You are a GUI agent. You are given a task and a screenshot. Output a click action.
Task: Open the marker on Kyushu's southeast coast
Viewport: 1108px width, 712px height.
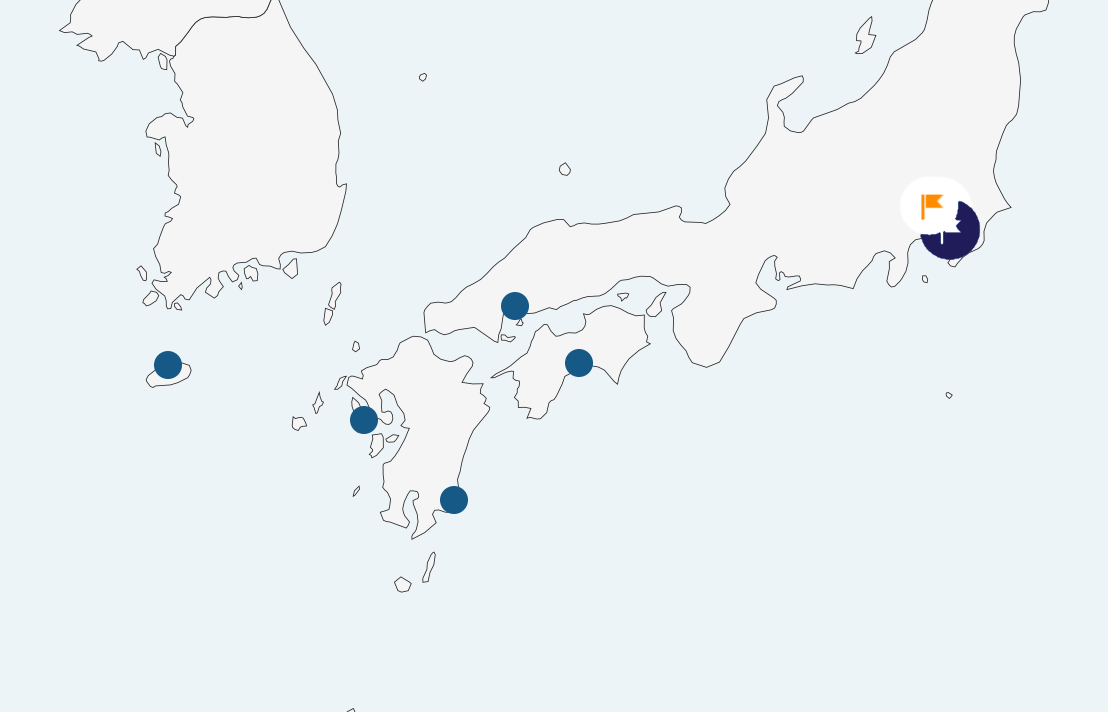coord(454,500)
